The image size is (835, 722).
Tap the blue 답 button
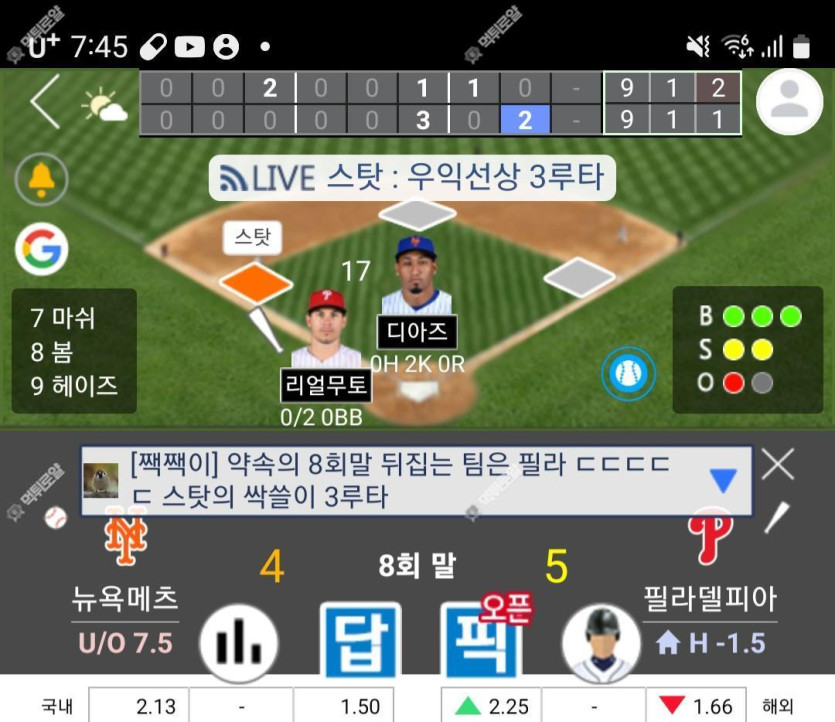coord(359,641)
